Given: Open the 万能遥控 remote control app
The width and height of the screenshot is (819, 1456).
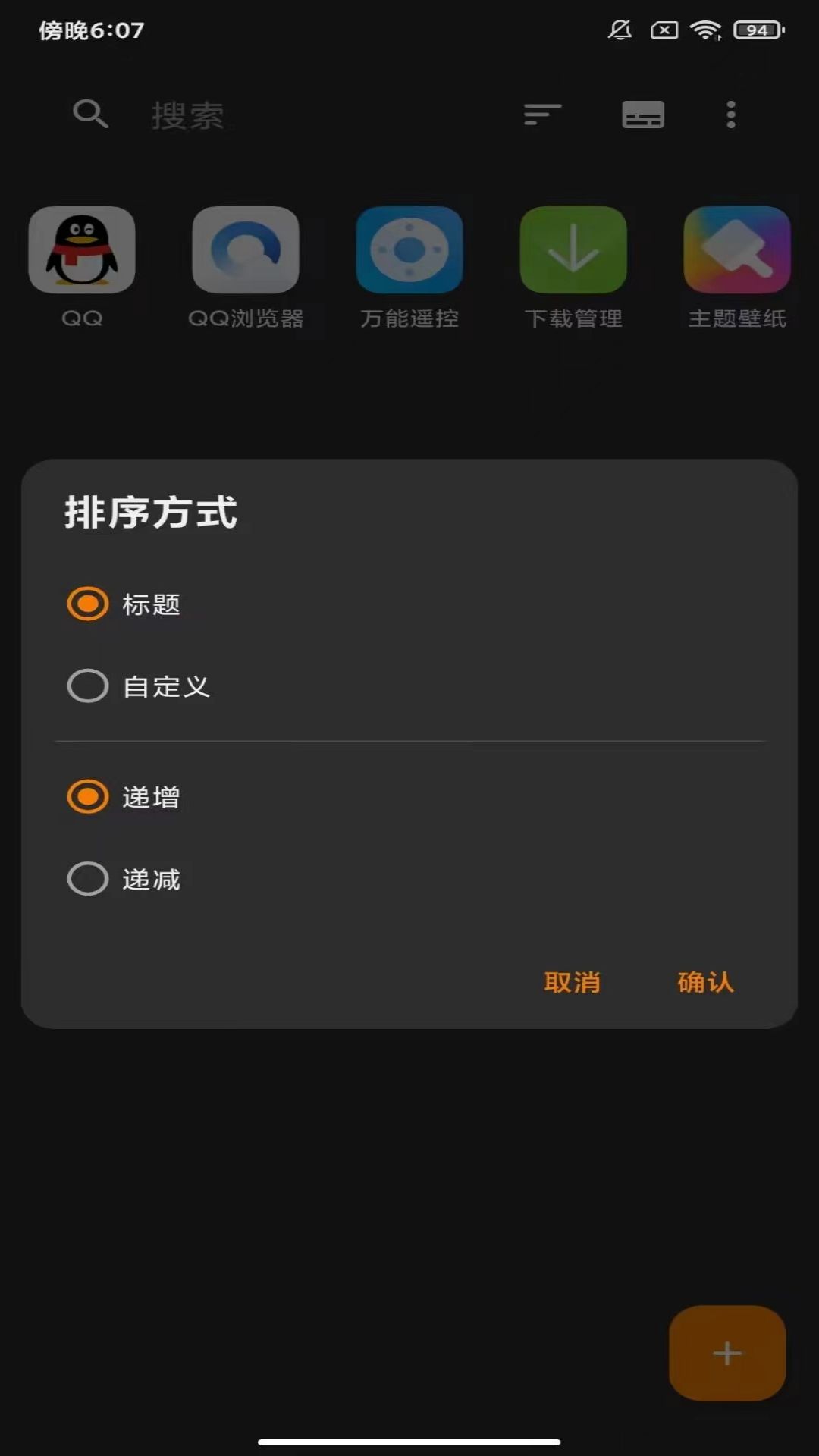Looking at the screenshot, I should [409, 249].
